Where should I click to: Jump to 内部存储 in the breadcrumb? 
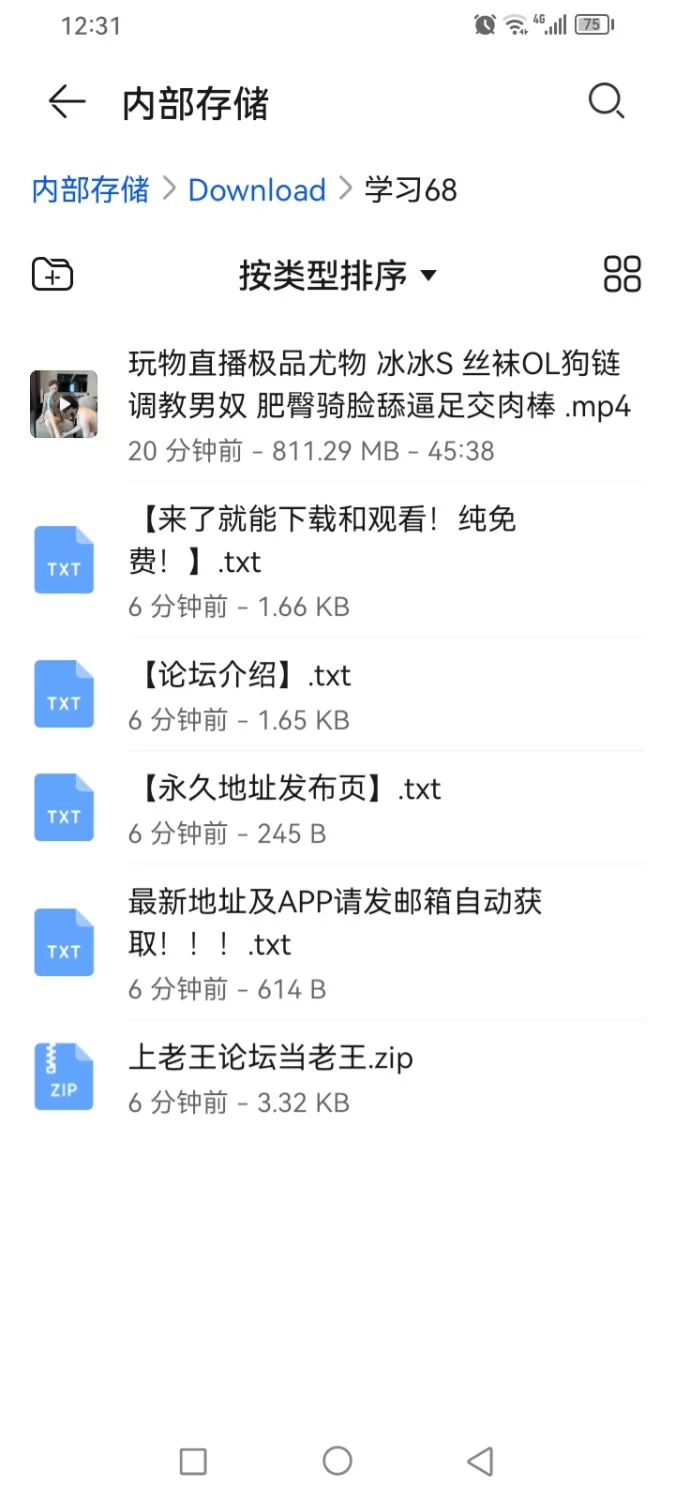coord(90,189)
